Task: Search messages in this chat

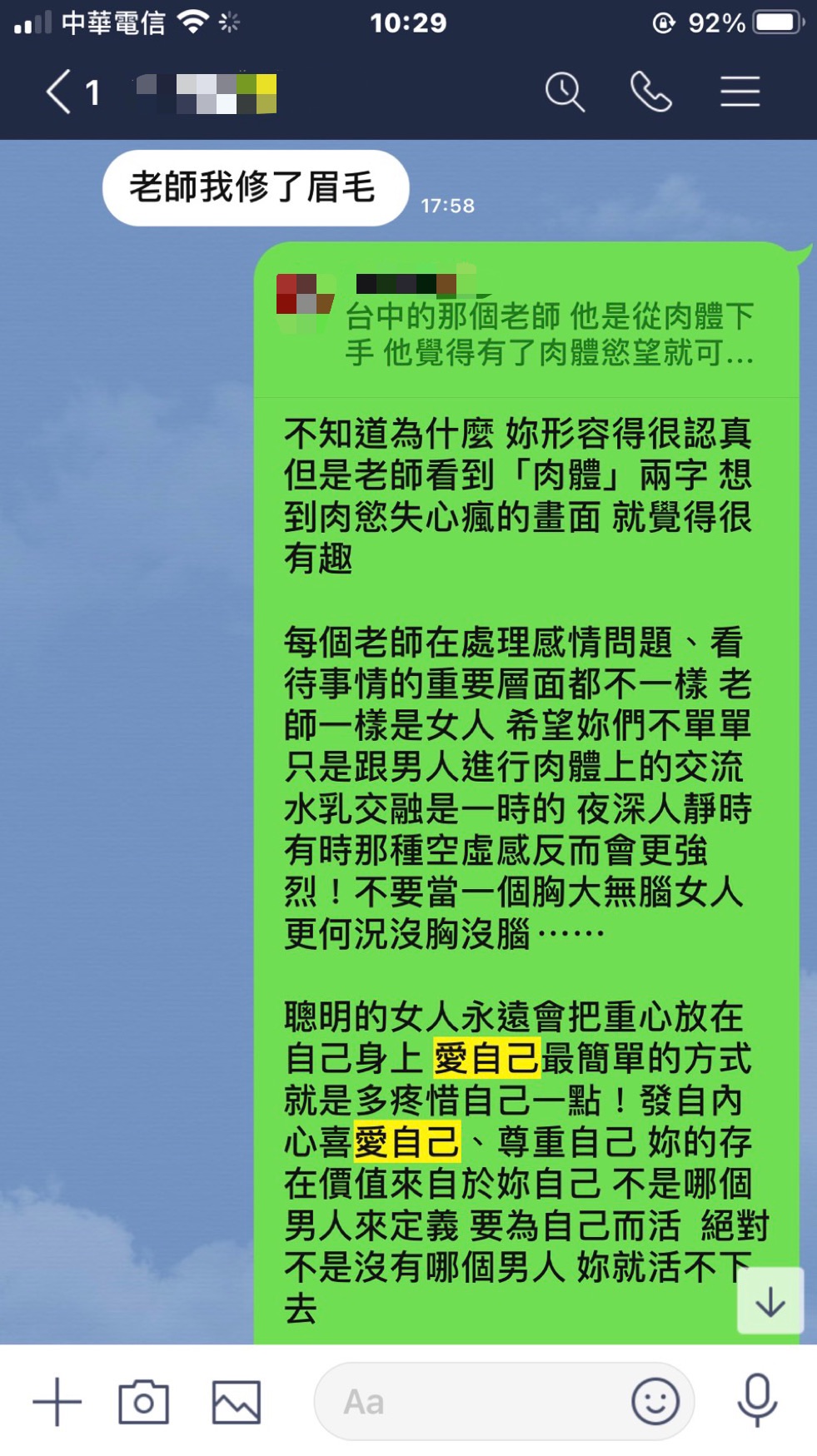Action: point(565,92)
